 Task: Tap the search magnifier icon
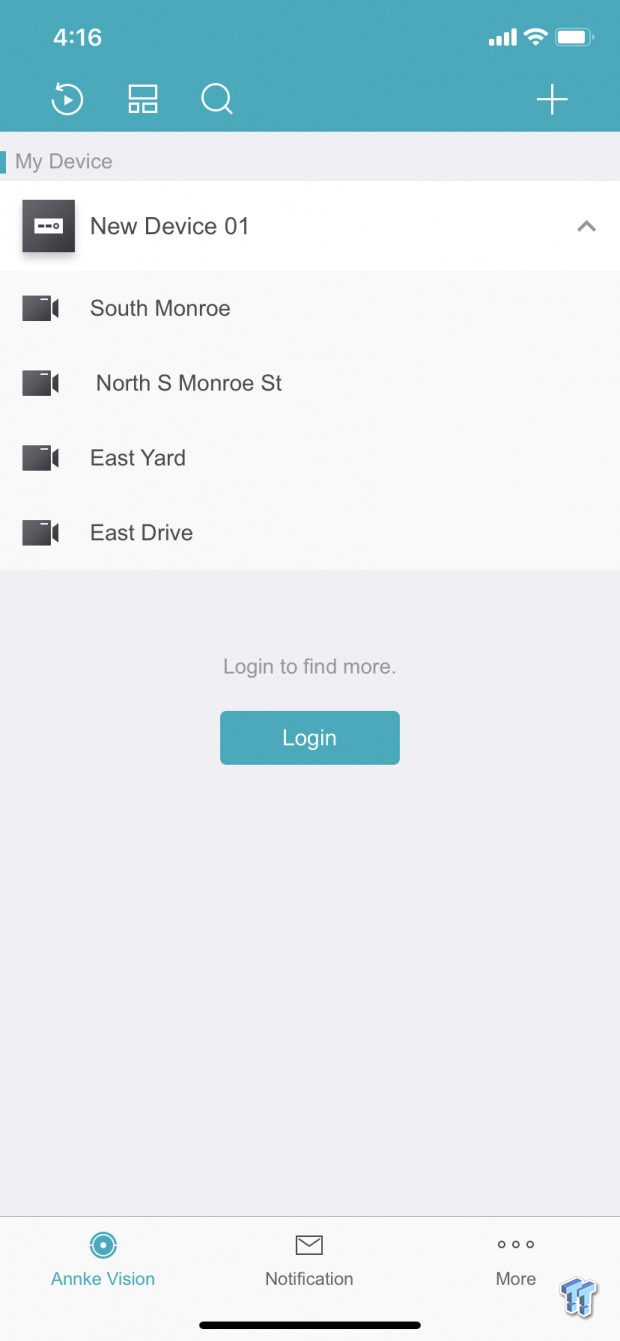(217, 99)
